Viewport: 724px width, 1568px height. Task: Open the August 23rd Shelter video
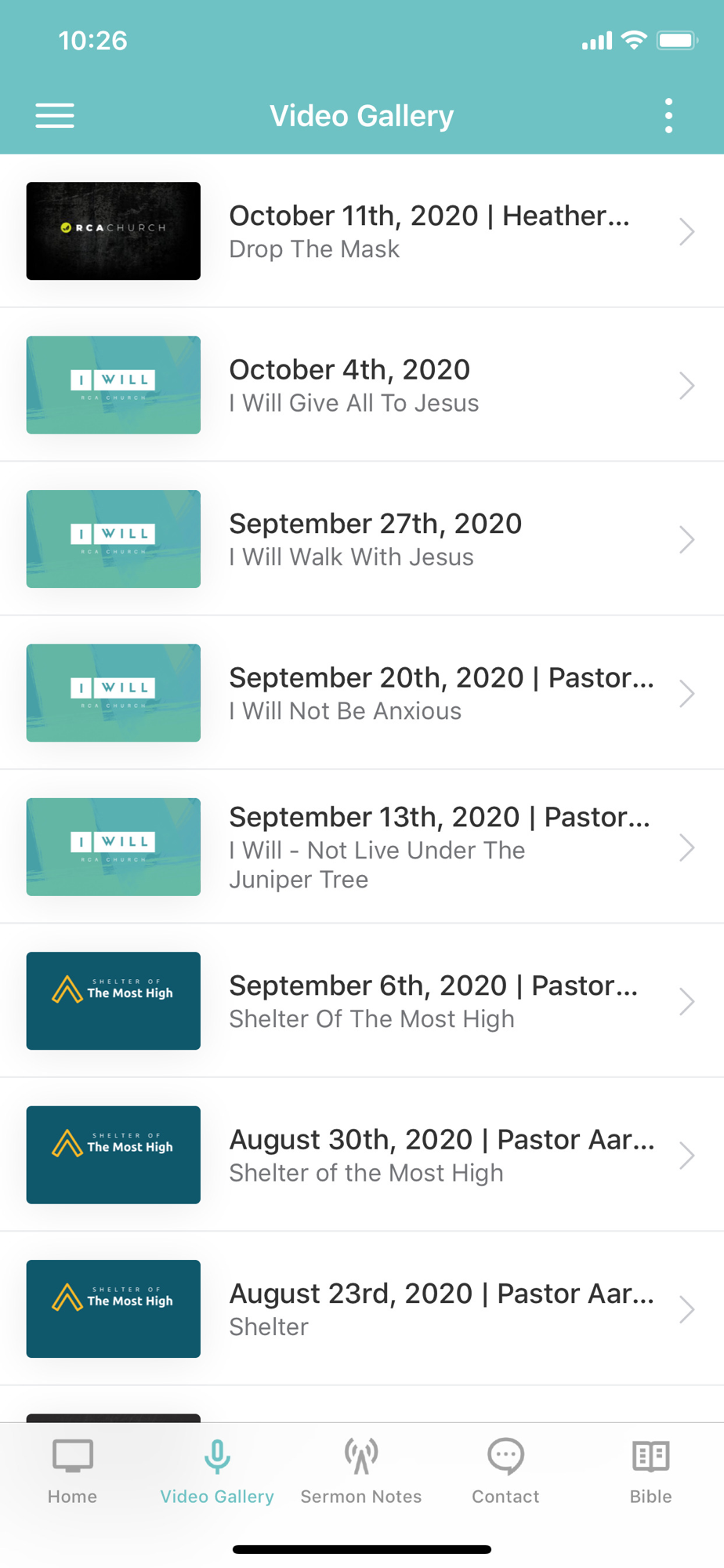point(362,1308)
